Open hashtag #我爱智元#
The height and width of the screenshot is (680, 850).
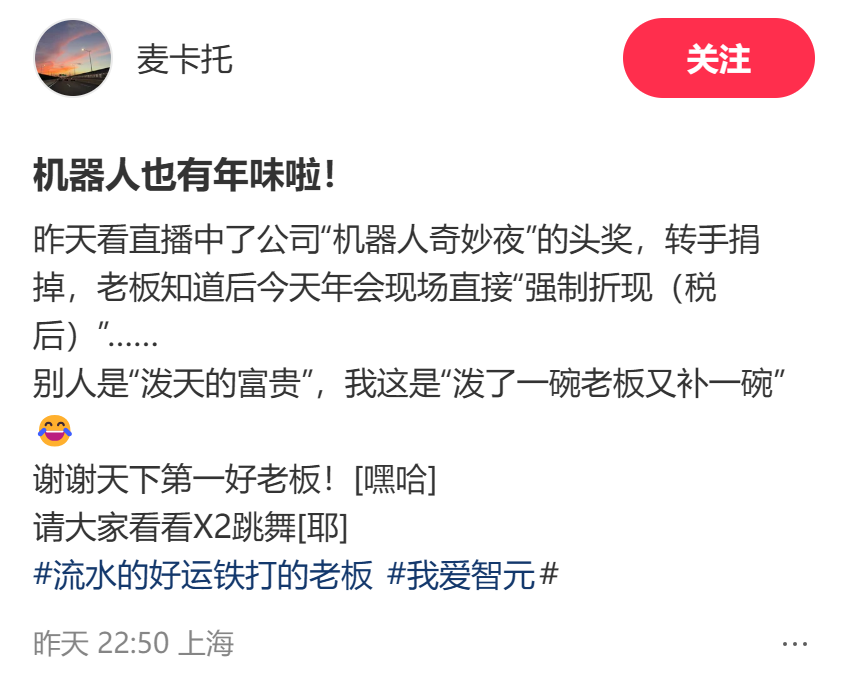pos(472,576)
